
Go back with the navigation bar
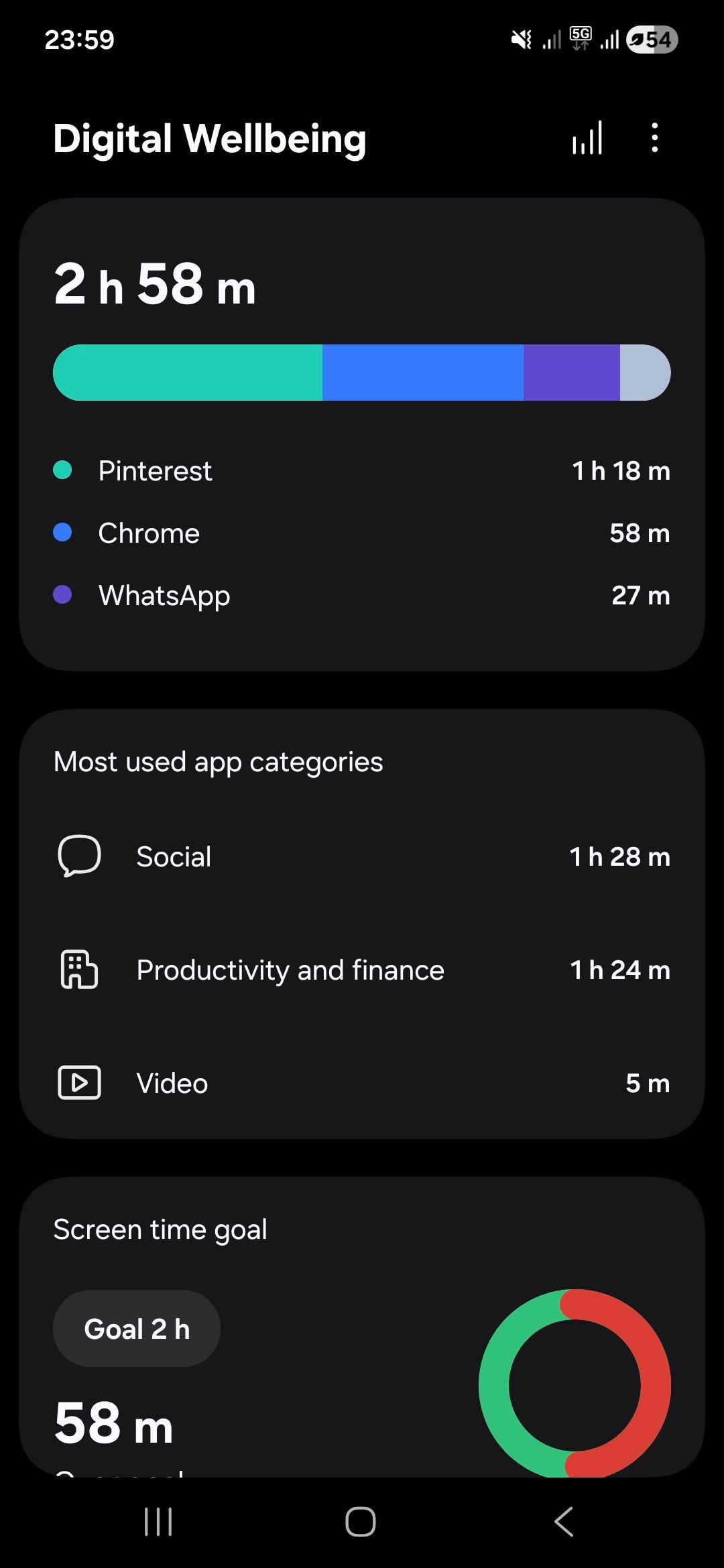coord(564,1521)
